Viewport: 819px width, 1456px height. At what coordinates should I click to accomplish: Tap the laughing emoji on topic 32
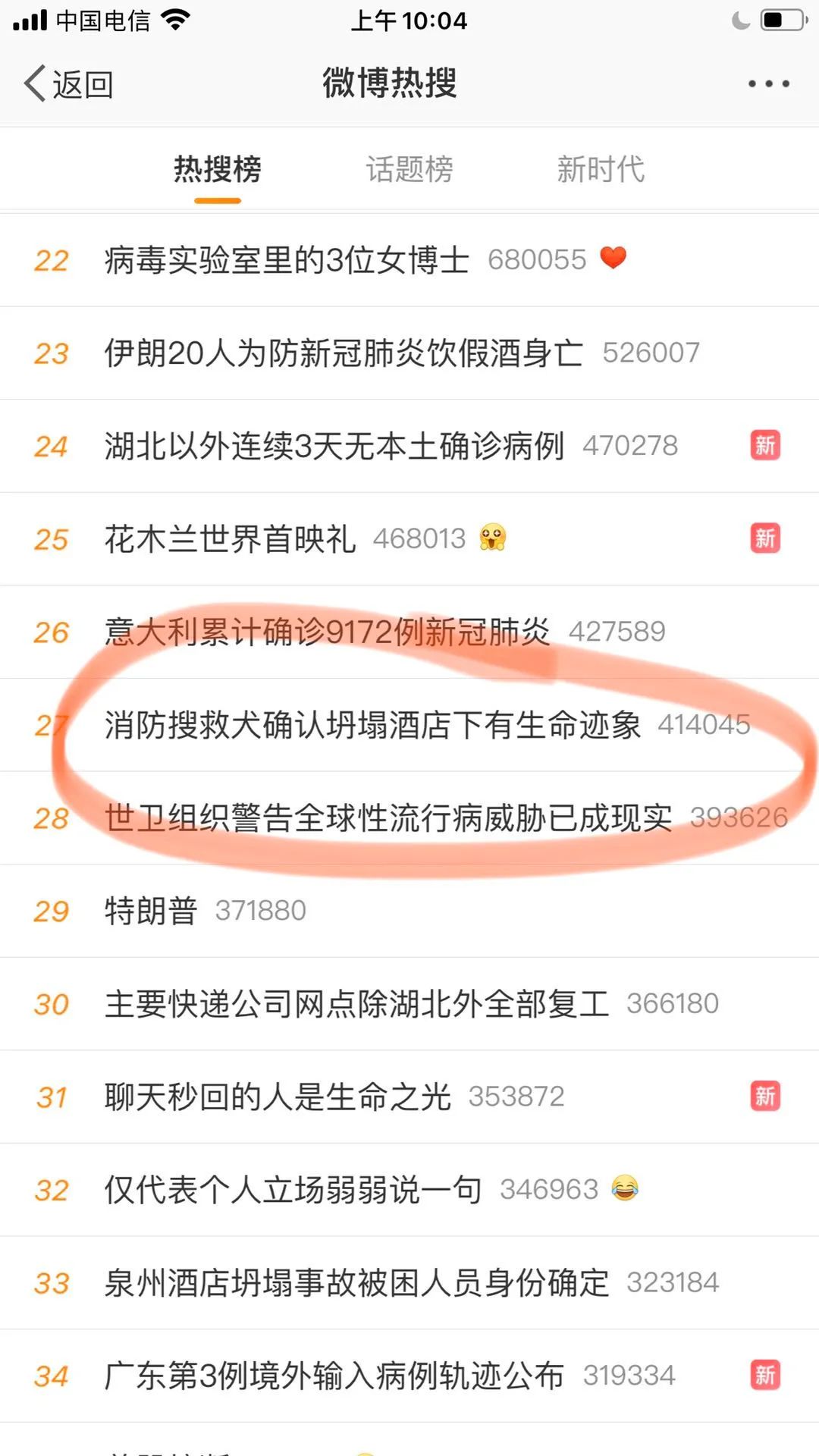[x=626, y=1188]
